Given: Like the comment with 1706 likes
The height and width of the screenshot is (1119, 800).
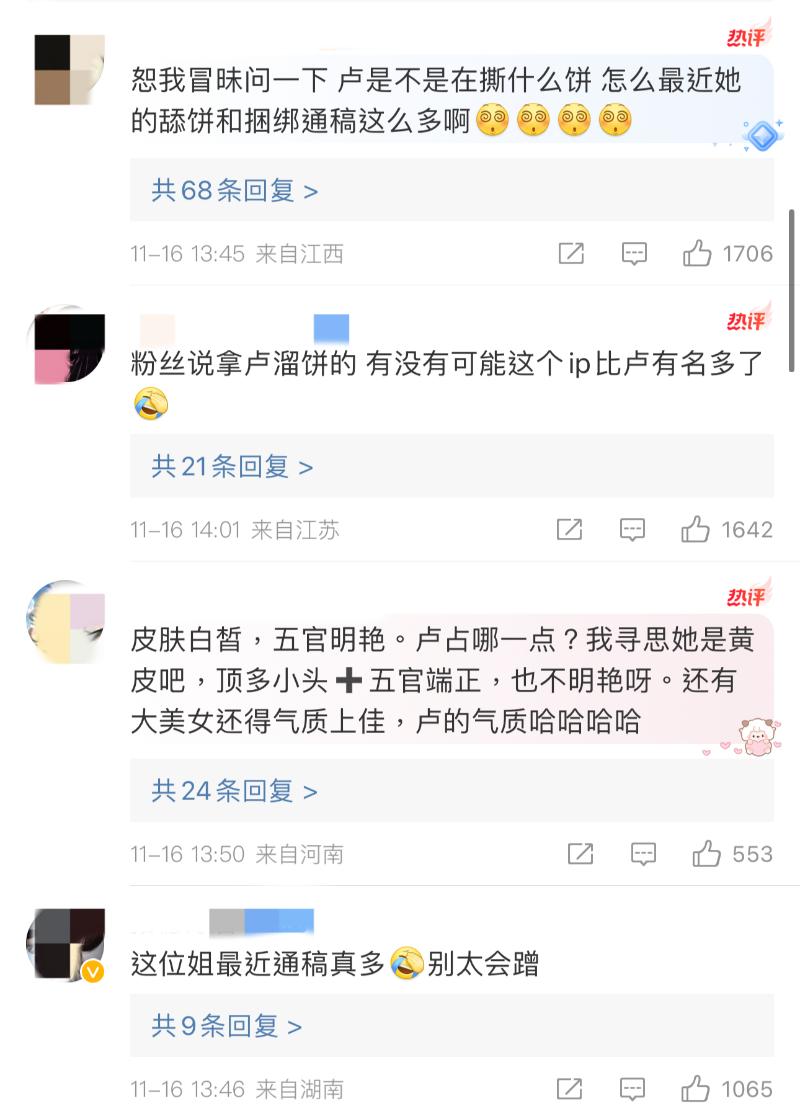Looking at the screenshot, I should tap(697, 254).
